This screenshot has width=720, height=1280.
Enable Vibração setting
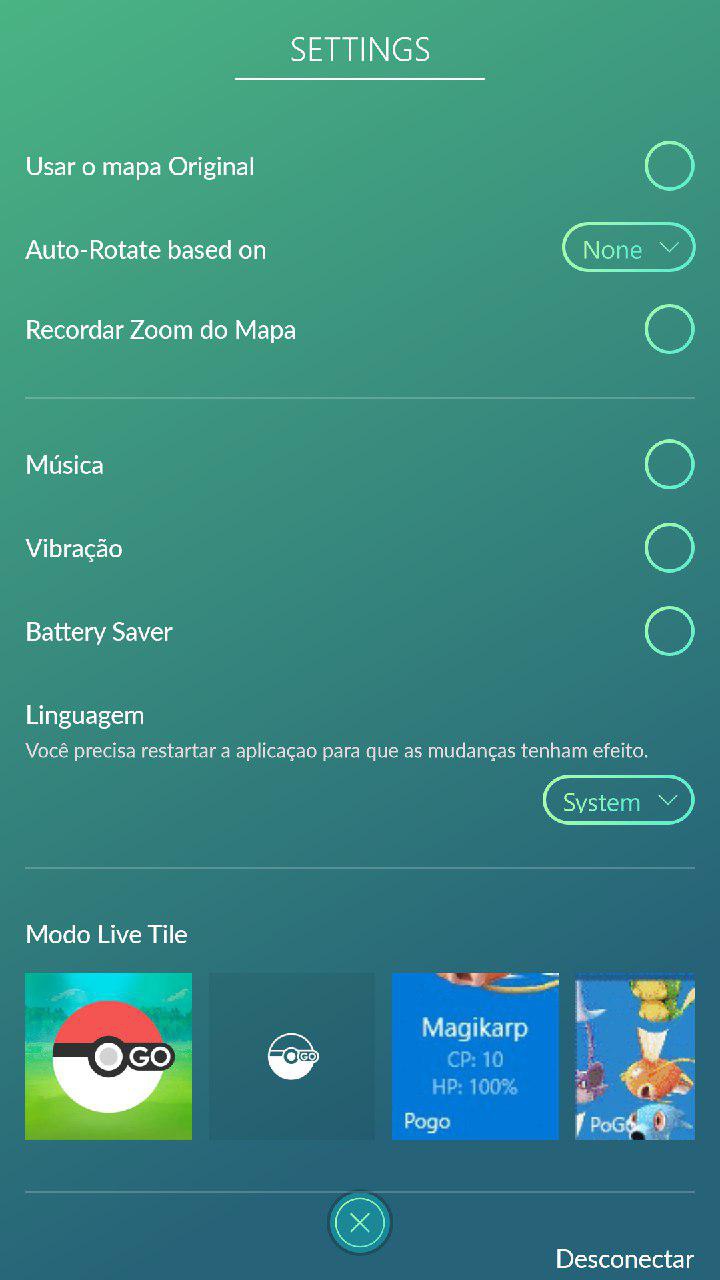coord(669,547)
